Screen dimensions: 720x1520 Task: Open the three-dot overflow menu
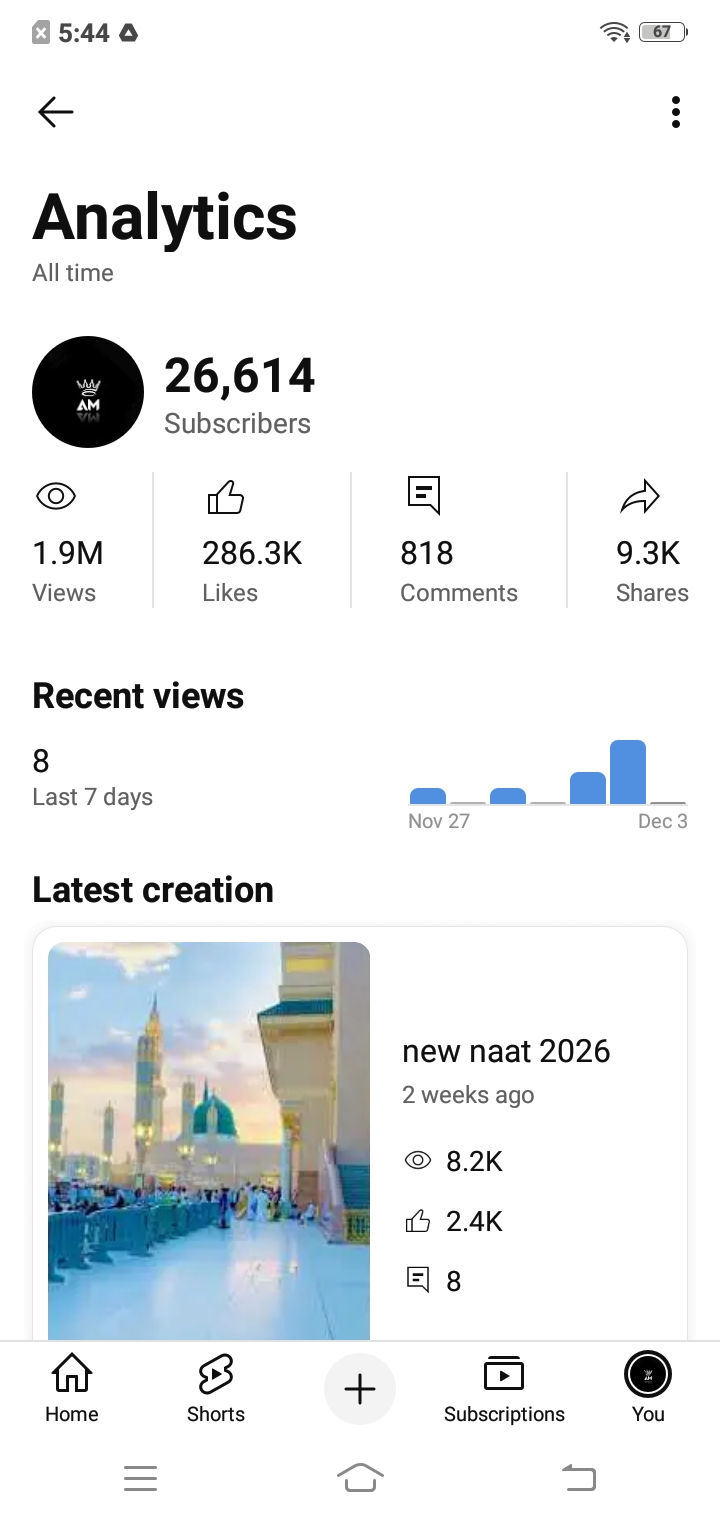pos(676,112)
